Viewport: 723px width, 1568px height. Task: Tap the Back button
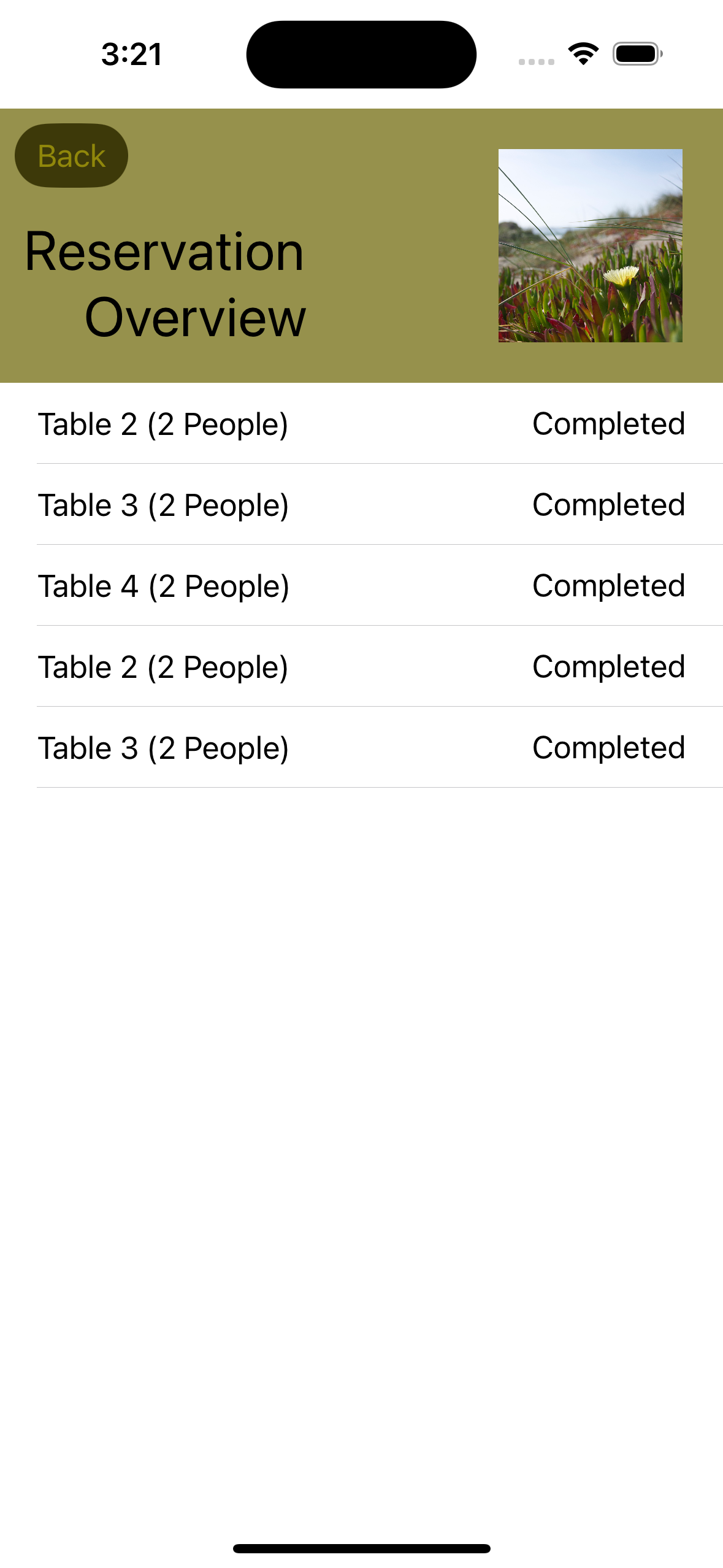(x=71, y=156)
